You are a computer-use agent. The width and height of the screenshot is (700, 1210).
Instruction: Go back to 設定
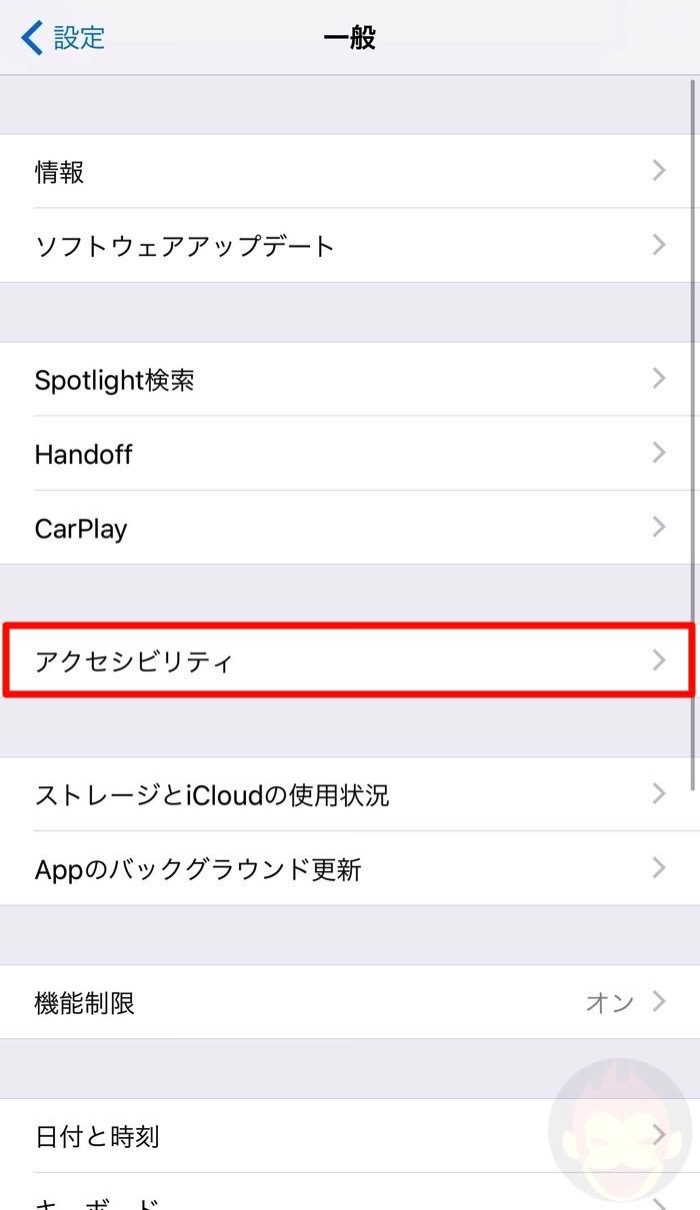coord(64,38)
